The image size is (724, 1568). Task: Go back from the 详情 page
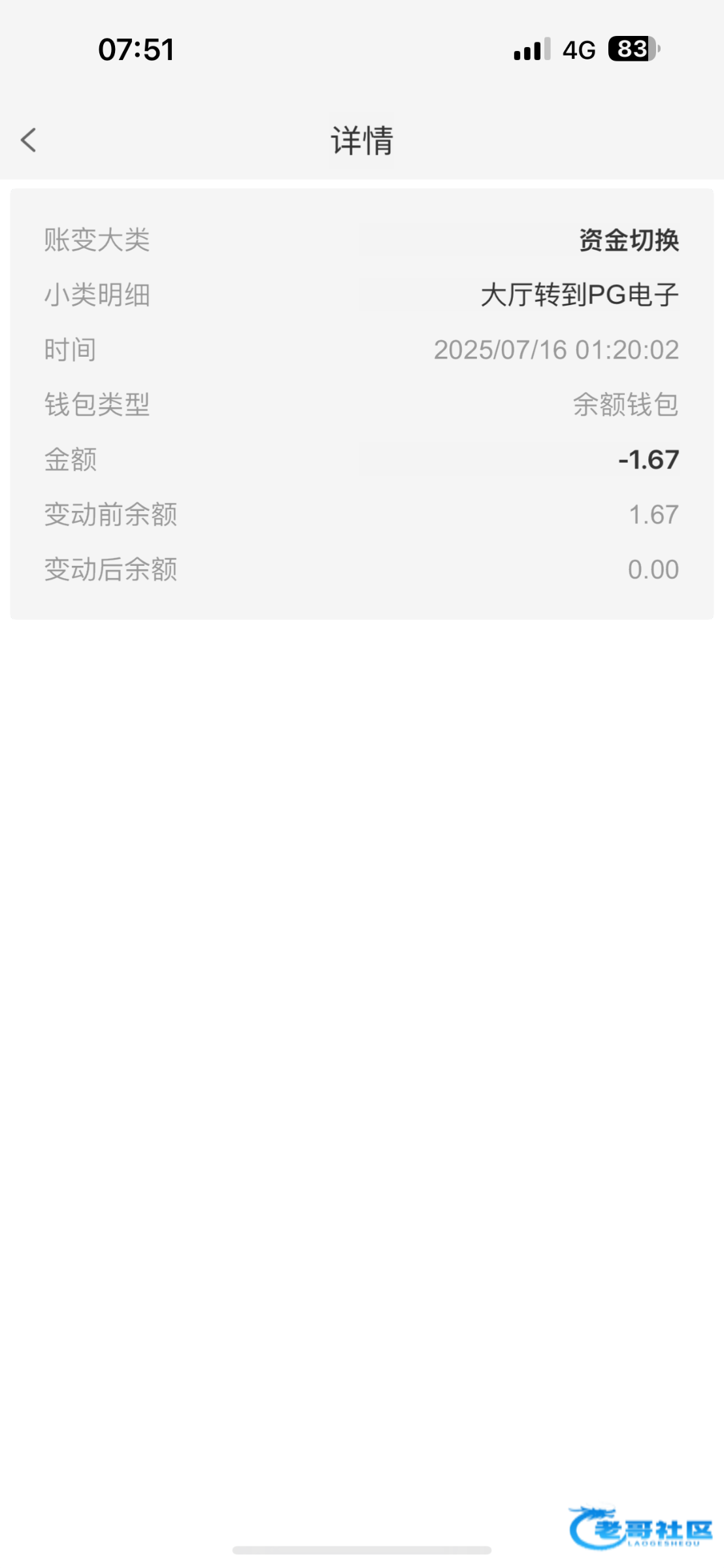click(x=28, y=140)
